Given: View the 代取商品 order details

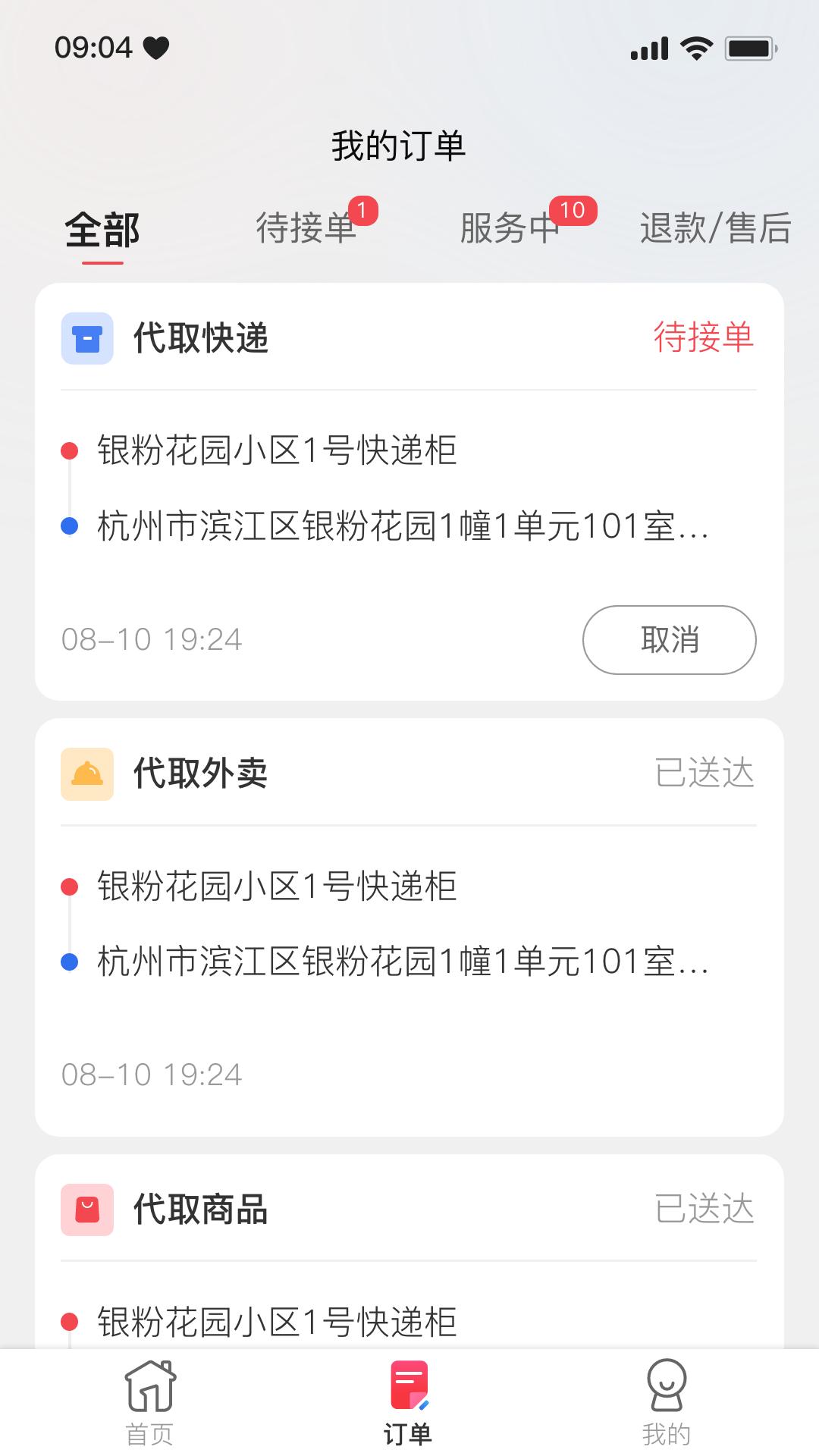Looking at the screenshot, I should coord(409,1251).
